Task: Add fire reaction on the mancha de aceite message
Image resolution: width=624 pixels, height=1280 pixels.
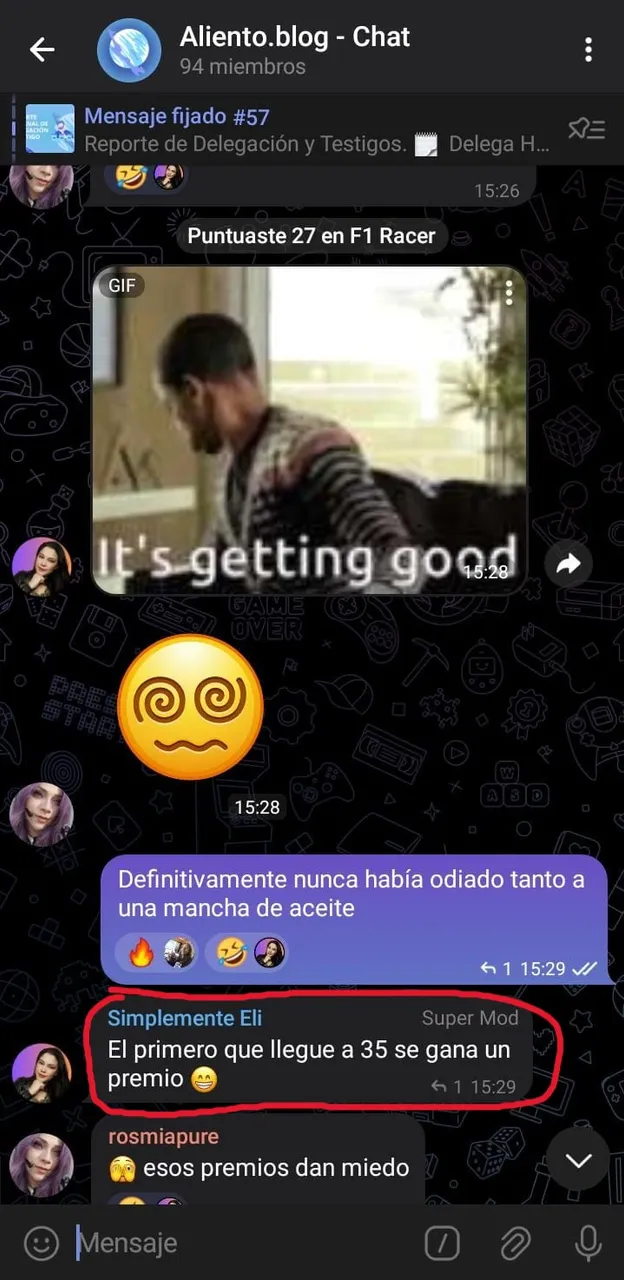Action: tap(157, 952)
